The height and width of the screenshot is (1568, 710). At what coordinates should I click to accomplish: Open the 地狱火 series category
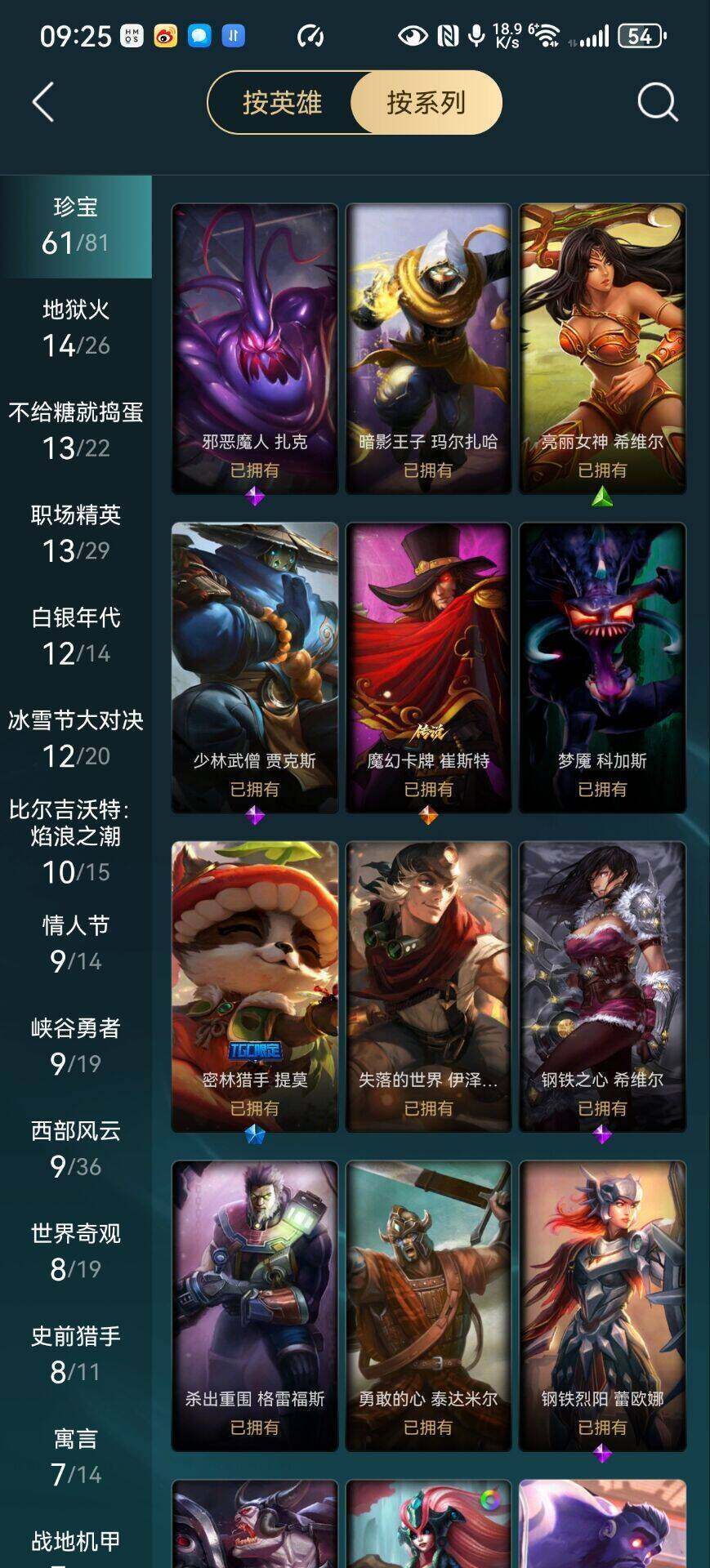pos(76,328)
